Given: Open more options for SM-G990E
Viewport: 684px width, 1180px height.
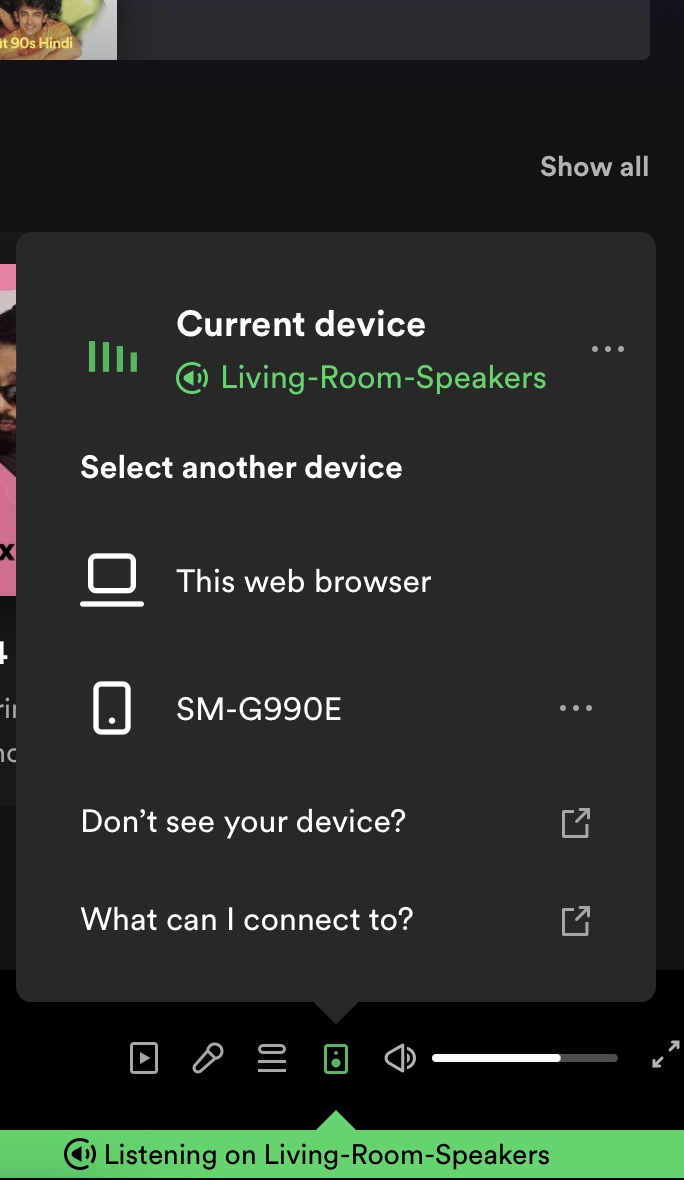Looking at the screenshot, I should pyautogui.click(x=576, y=708).
